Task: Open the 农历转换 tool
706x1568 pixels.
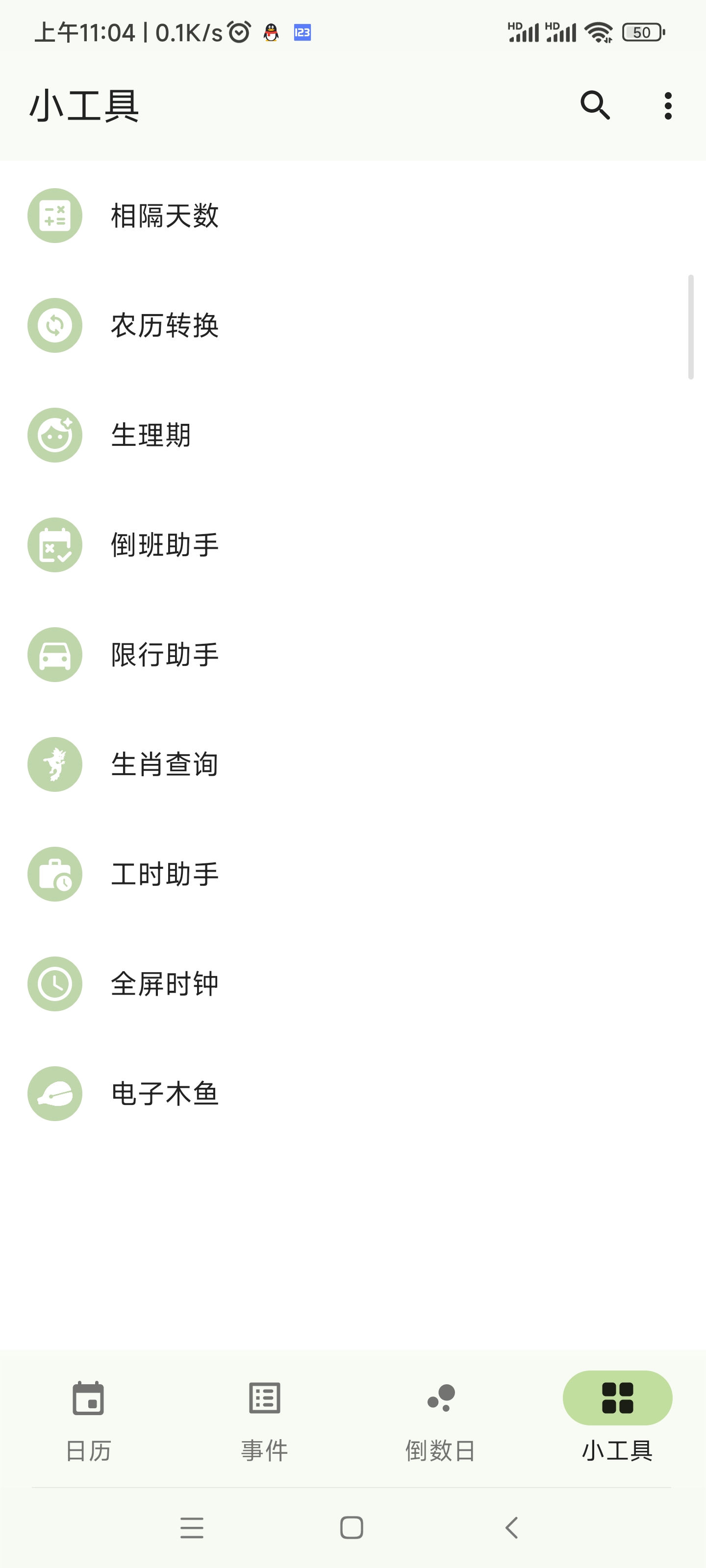Action: coord(164,326)
